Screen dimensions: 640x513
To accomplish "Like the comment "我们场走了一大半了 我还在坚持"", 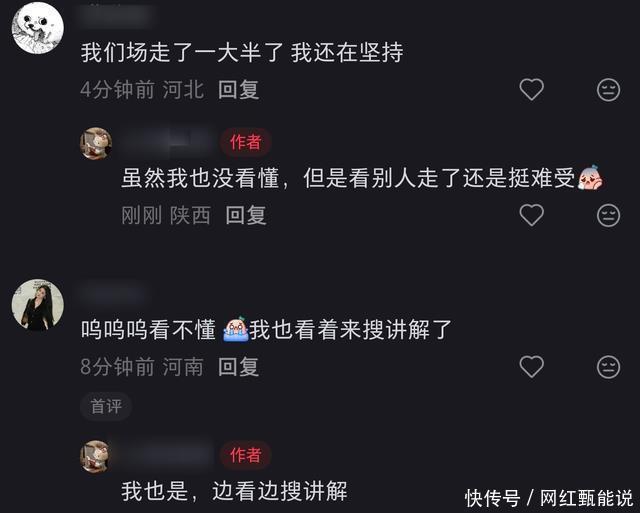I will click(531, 90).
